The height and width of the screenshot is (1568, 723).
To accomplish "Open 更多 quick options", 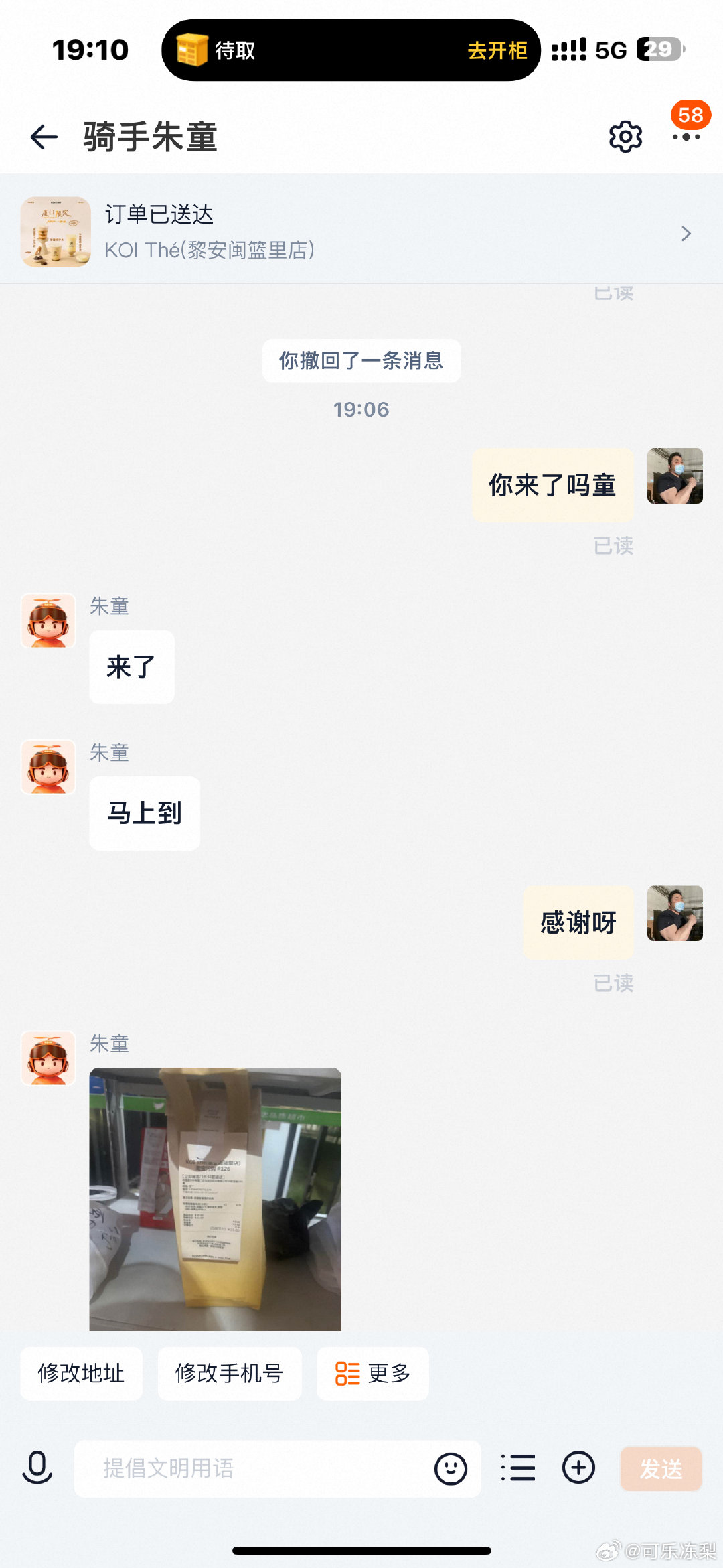I will point(372,1373).
